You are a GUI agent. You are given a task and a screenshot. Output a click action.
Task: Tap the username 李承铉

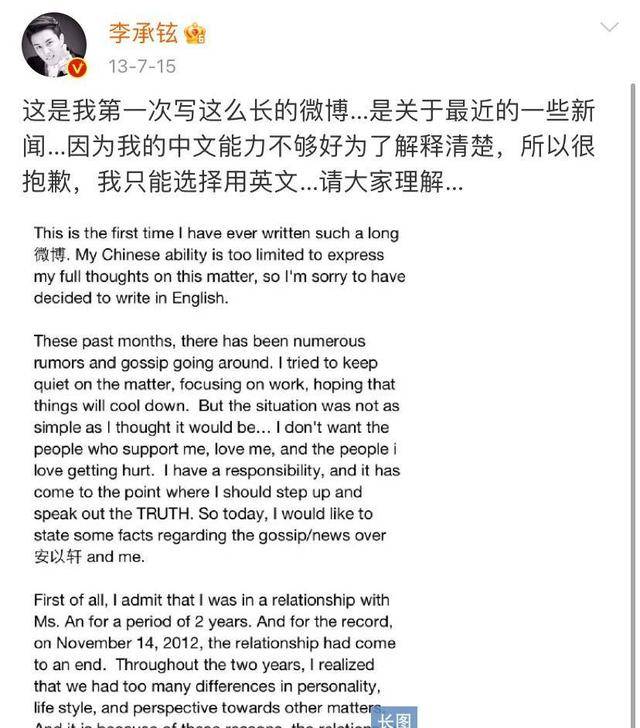coord(143,33)
